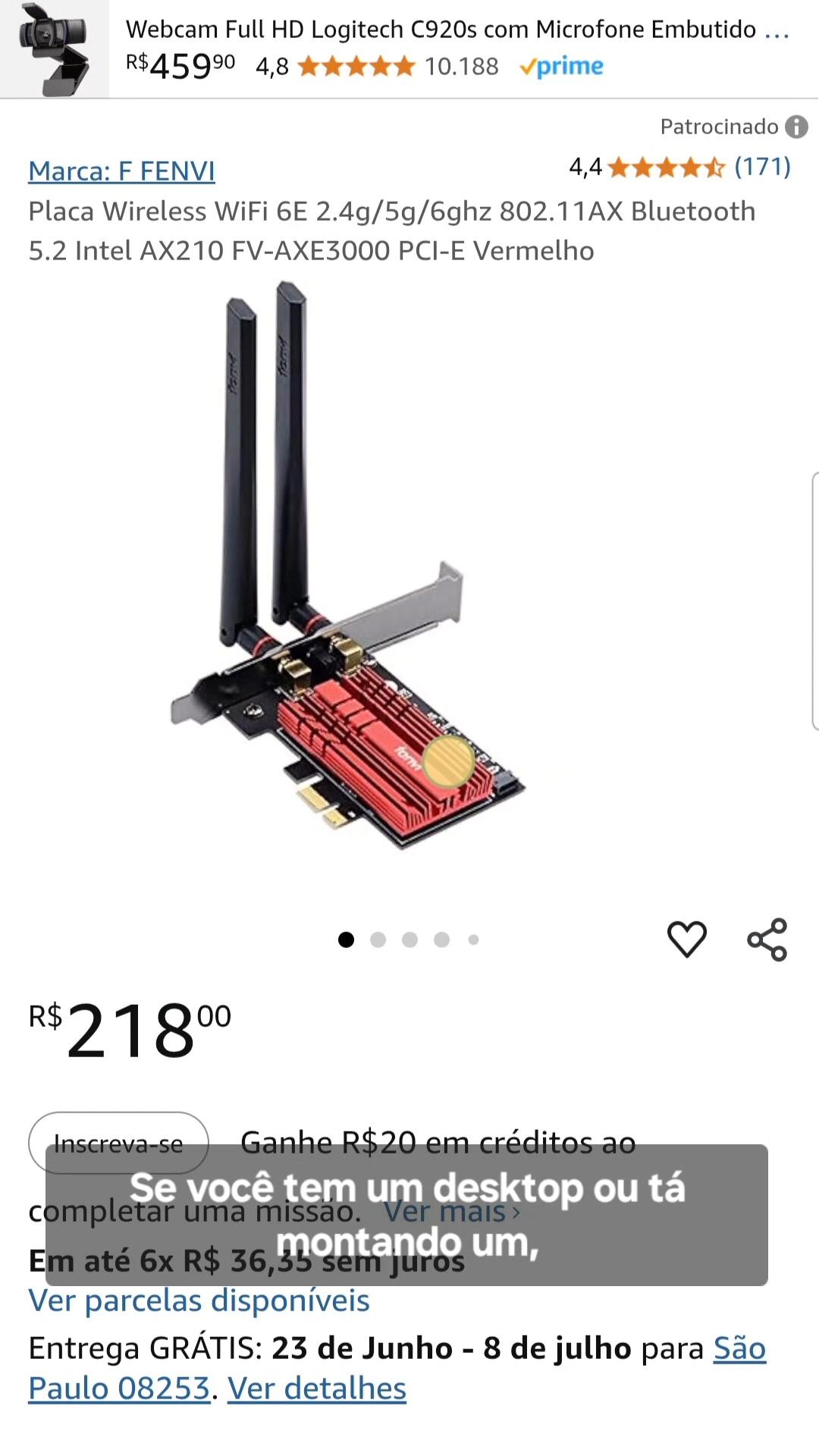Open the Marca: F FENVI brand link
Viewport: 819px width, 1456px height.
point(121,171)
